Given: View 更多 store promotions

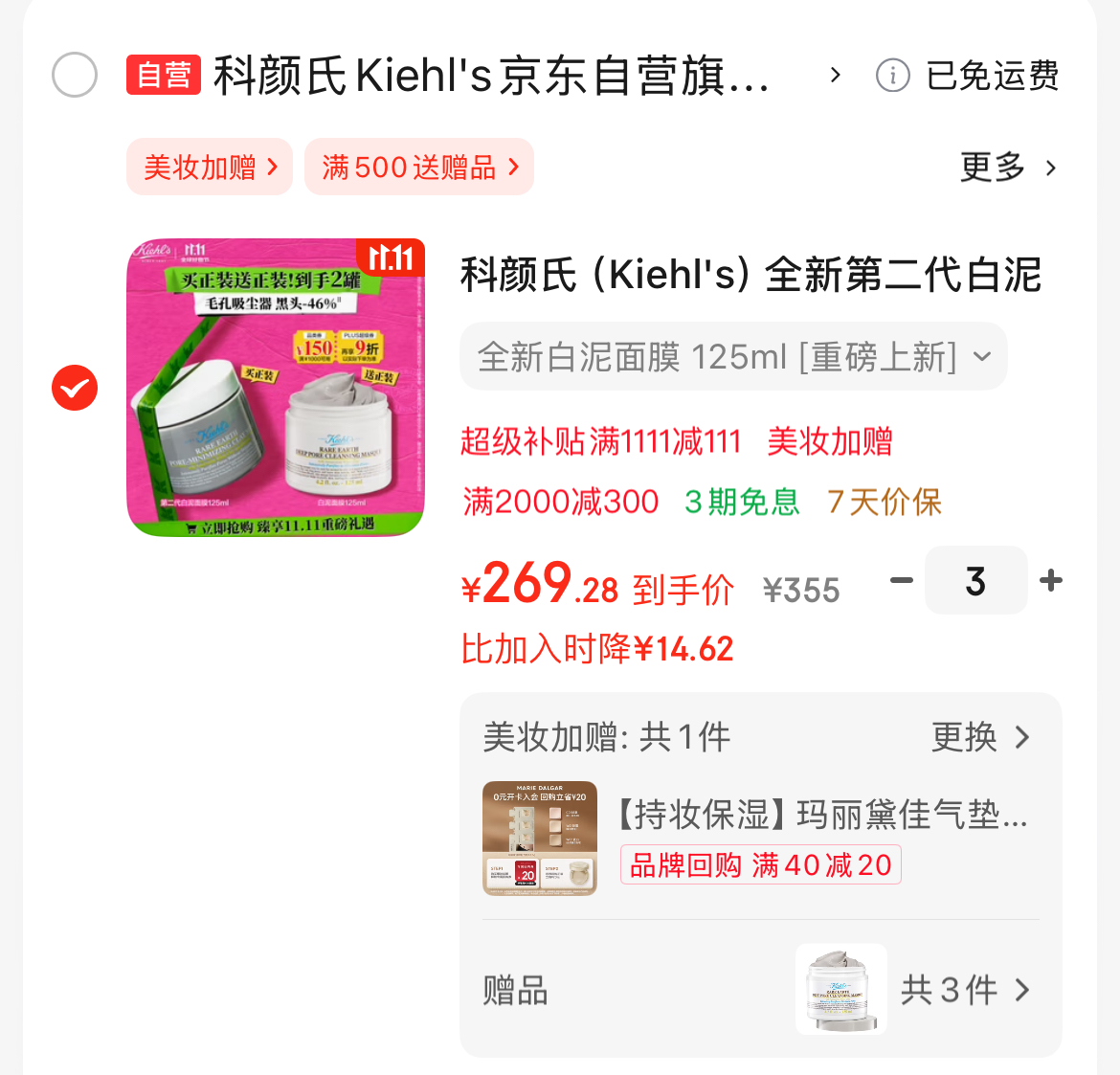Looking at the screenshot, I should 1008,168.
